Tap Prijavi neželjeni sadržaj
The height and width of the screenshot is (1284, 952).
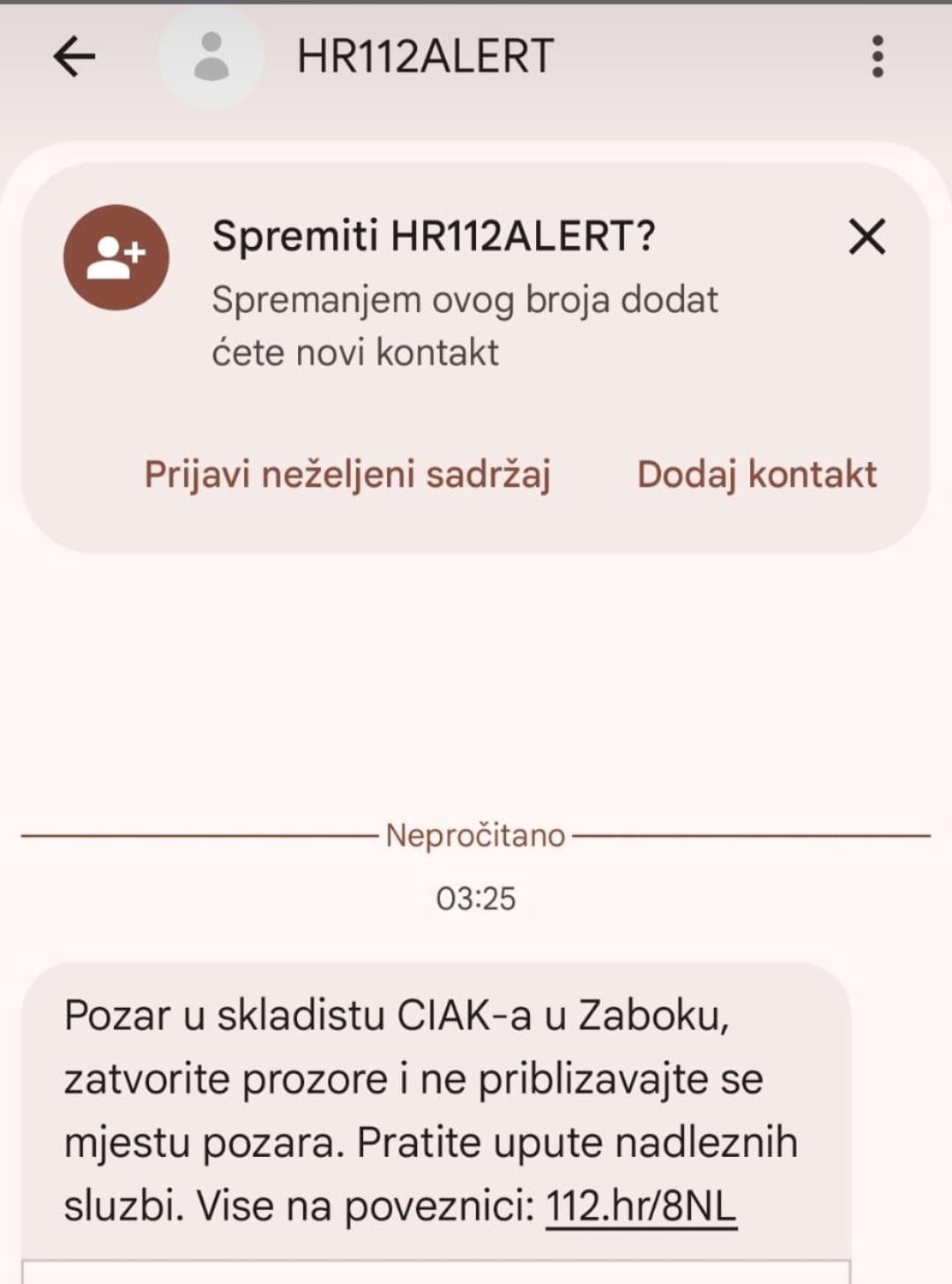(x=347, y=474)
